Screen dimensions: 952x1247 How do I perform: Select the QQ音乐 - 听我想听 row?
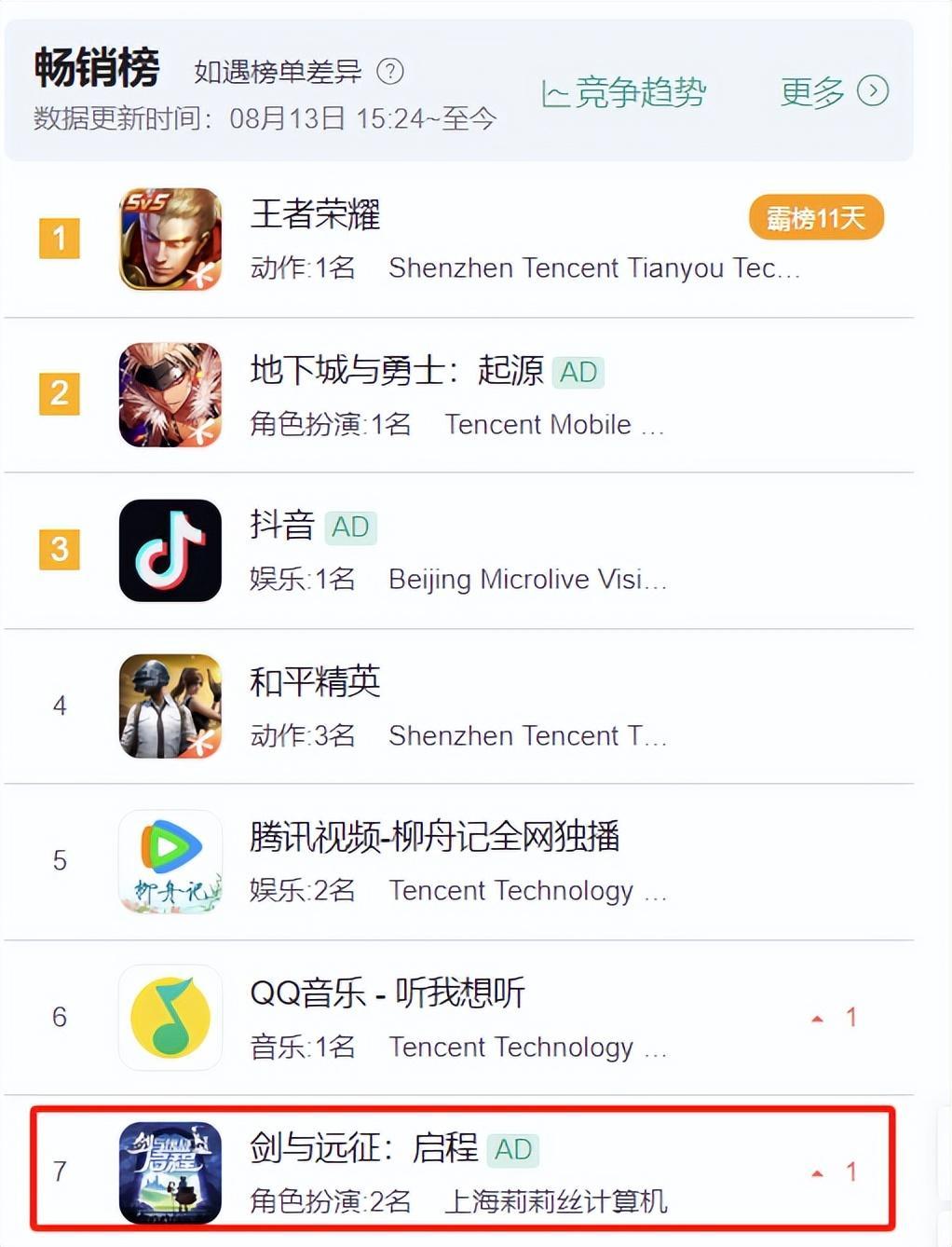pyautogui.click(x=387, y=993)
